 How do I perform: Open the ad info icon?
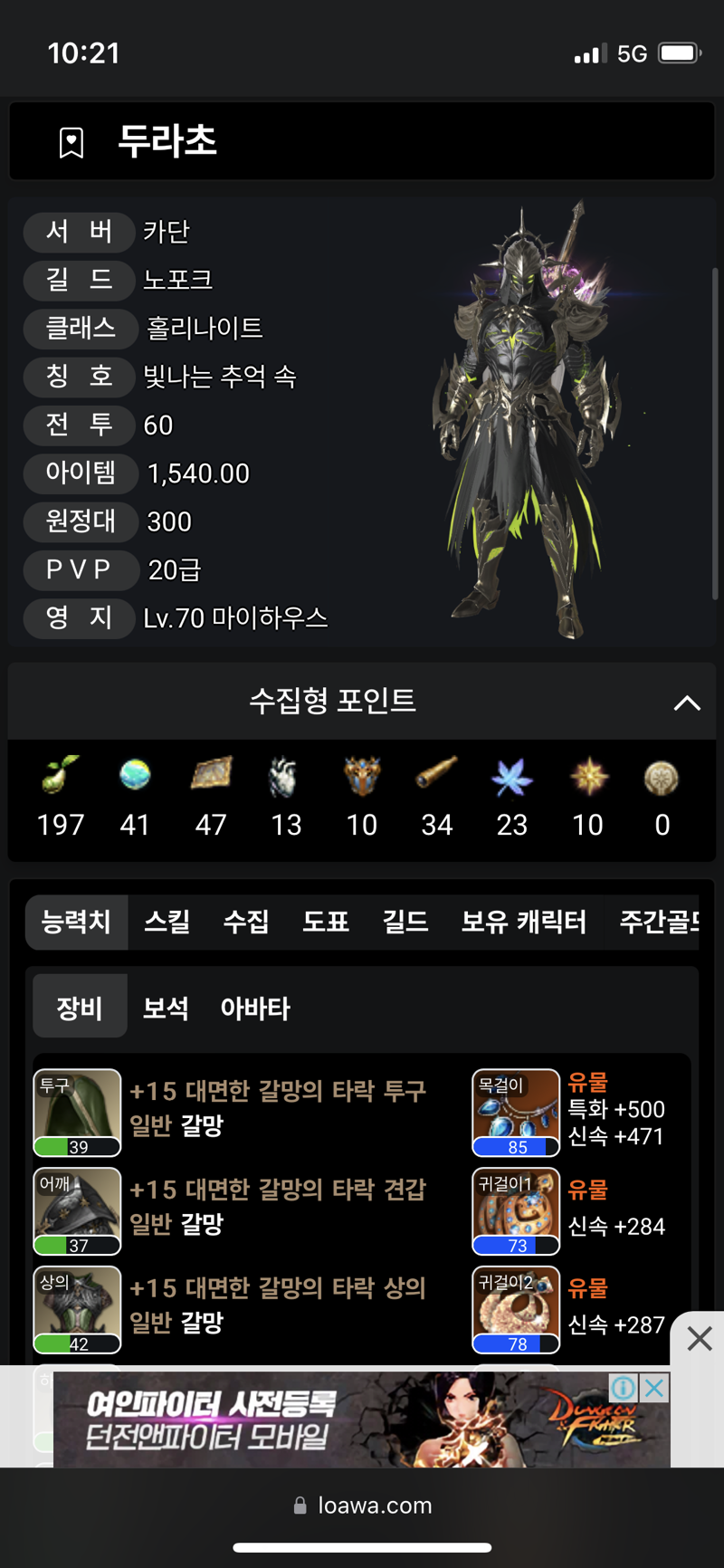624,1387
